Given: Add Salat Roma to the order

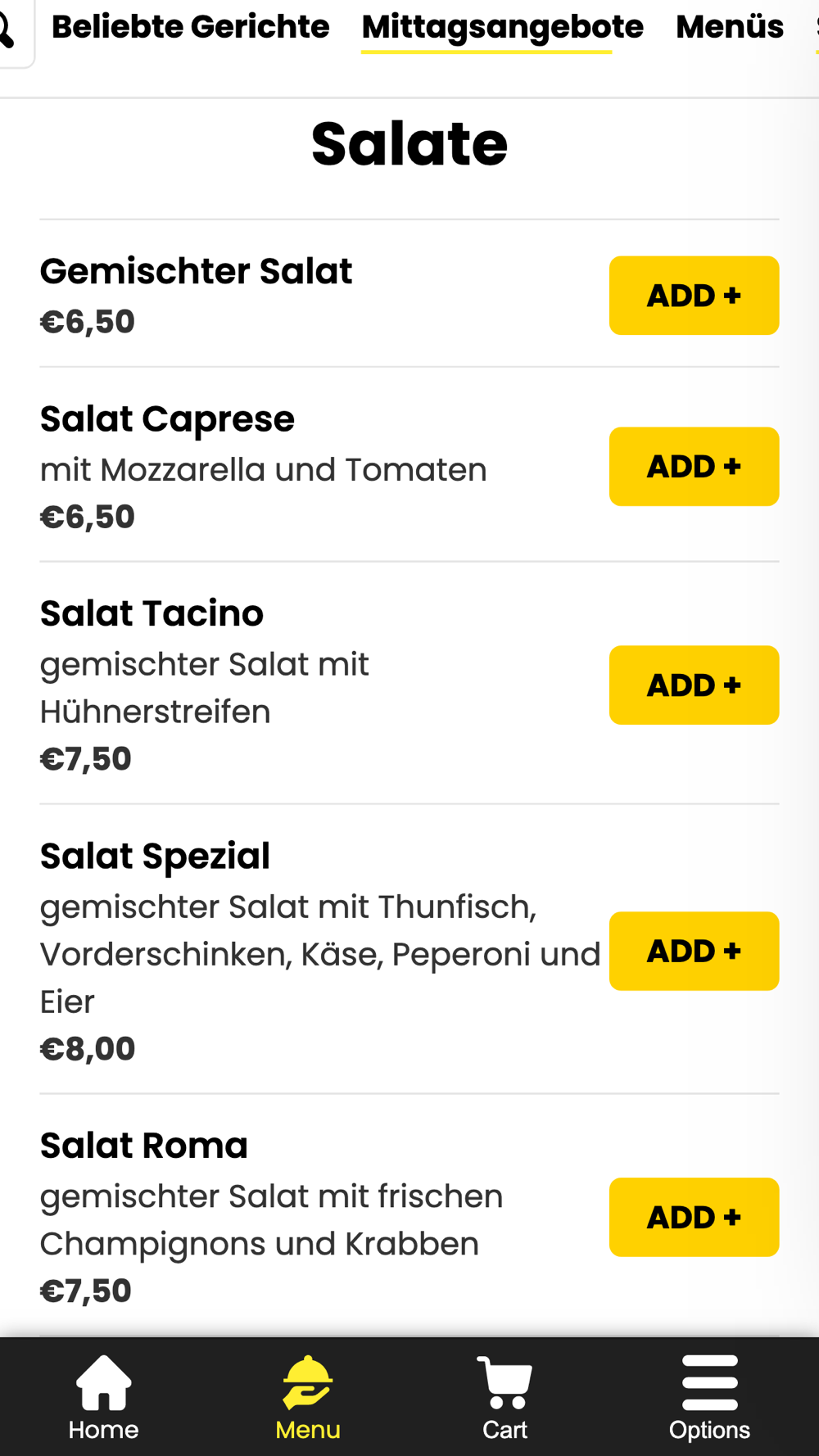Looking at the screenshot, I should 694,1217.
